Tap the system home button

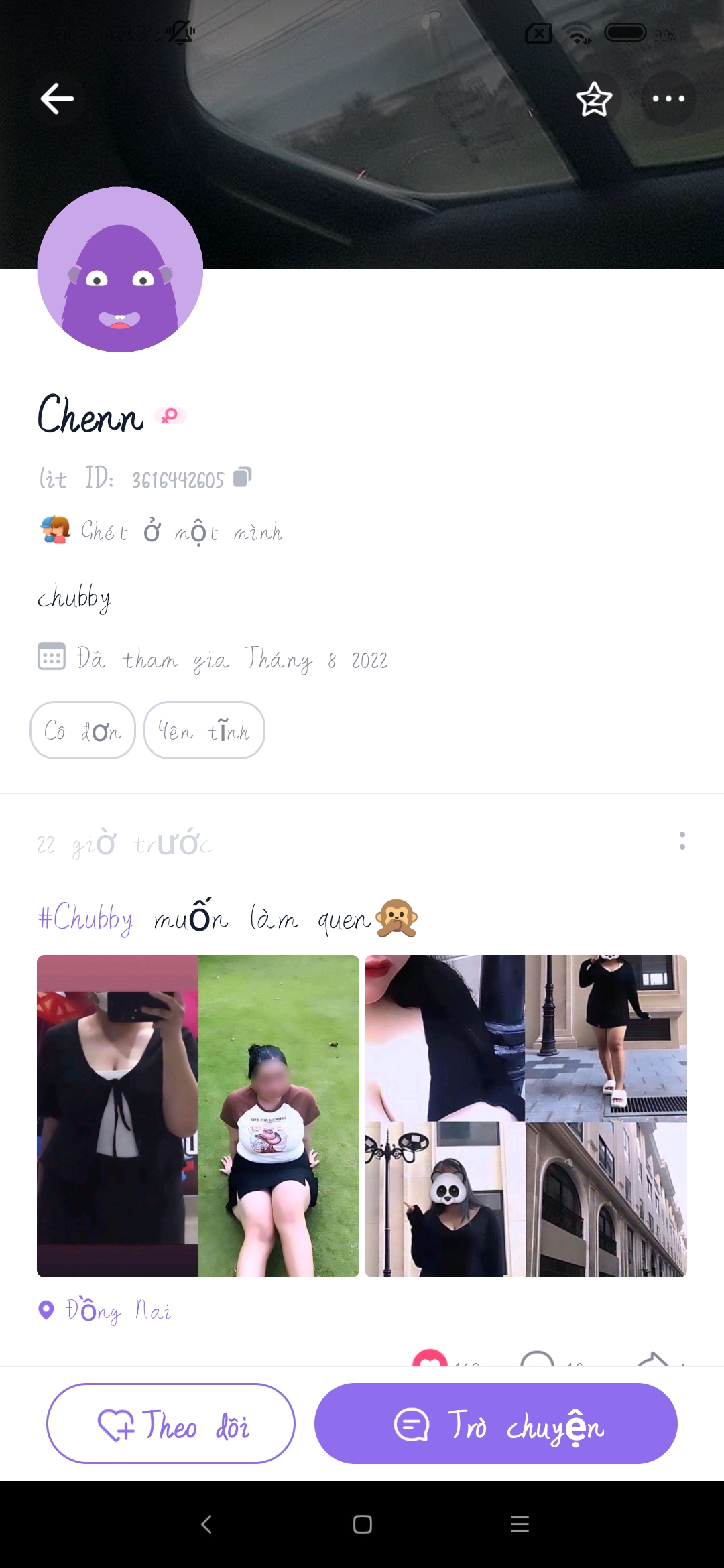[x=362, y=1525]
